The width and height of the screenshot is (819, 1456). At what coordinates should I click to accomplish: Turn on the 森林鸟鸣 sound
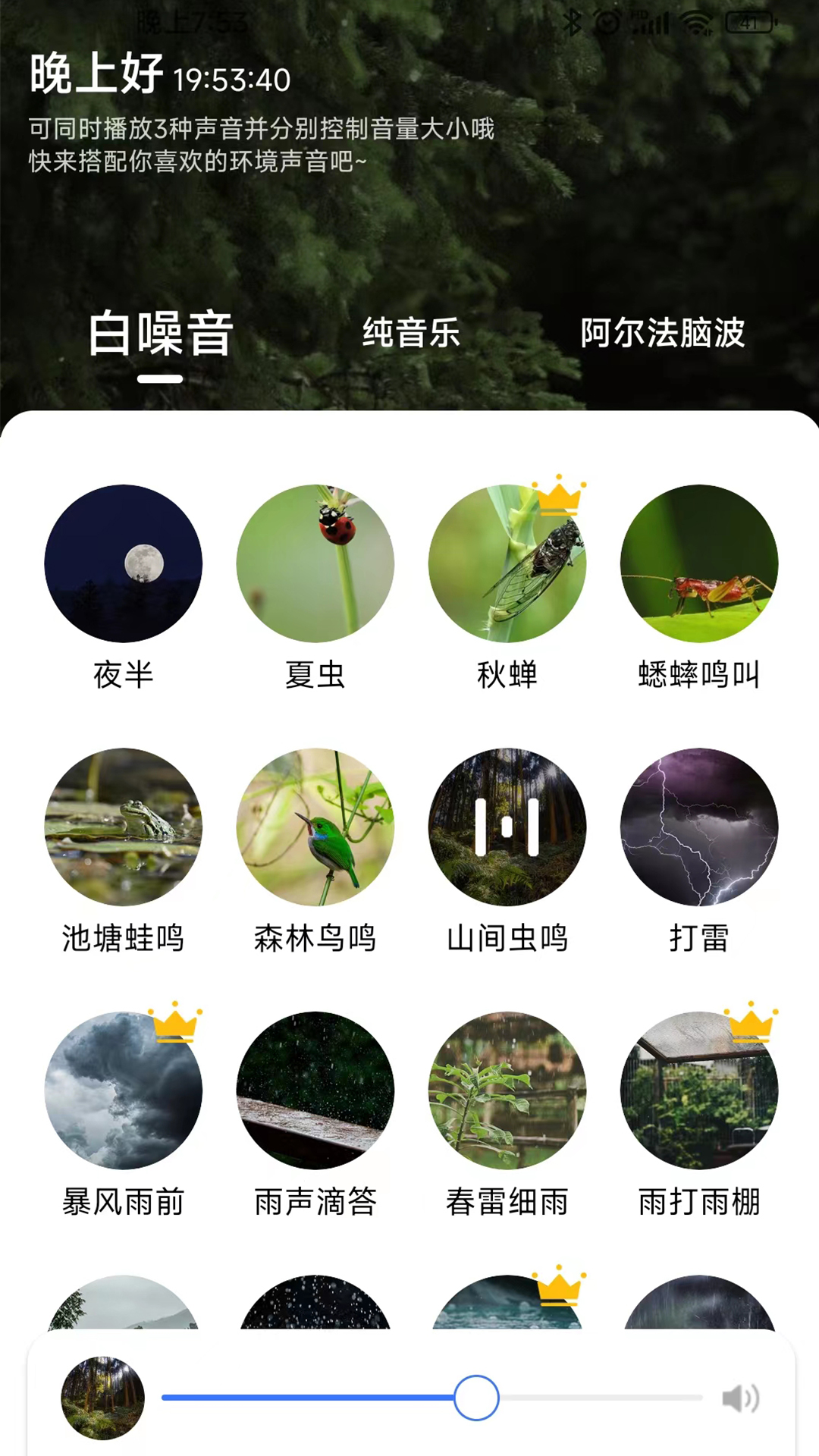tap(315, 827)
